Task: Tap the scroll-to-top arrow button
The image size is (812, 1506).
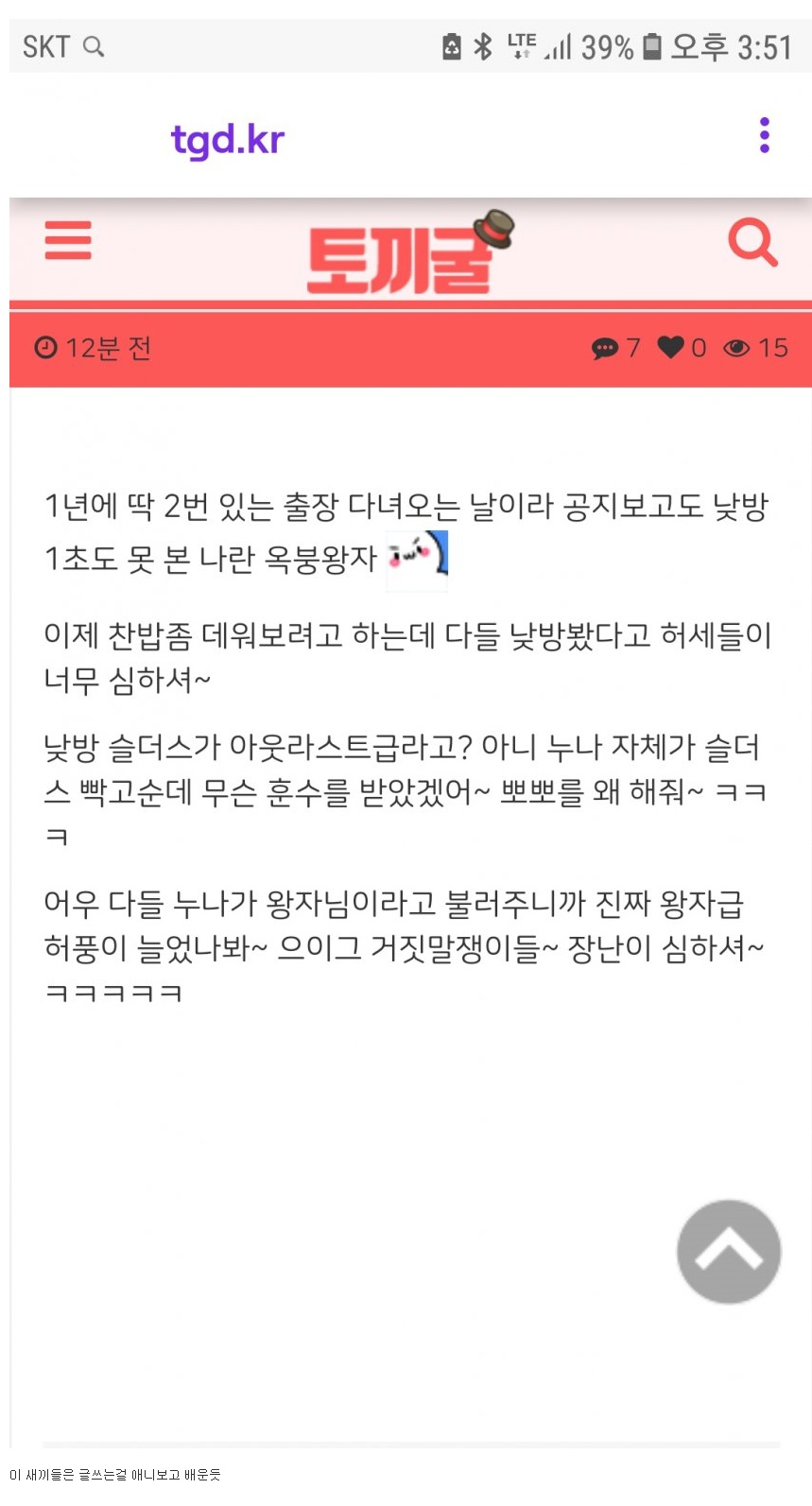Action: tap(729, 1252)
